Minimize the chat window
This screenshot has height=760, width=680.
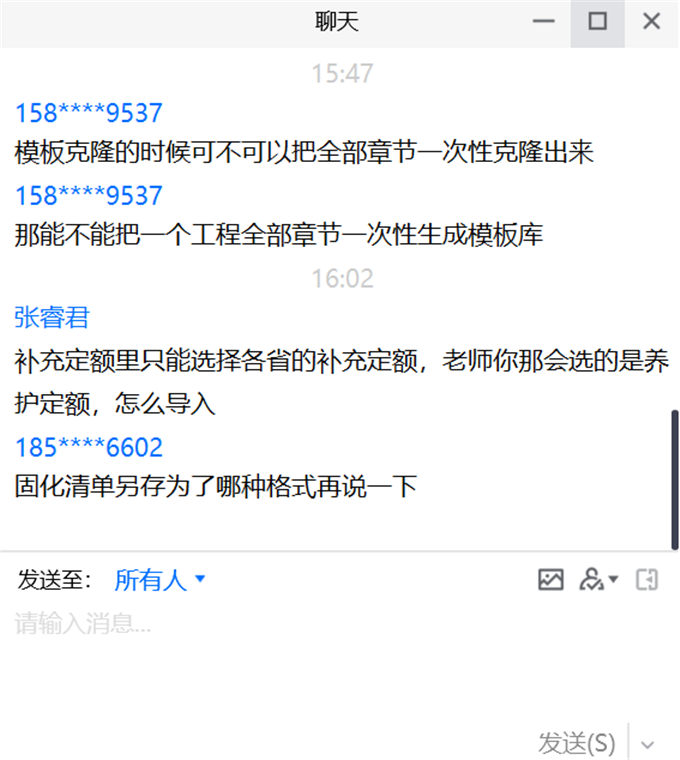[x=544, y=22]
